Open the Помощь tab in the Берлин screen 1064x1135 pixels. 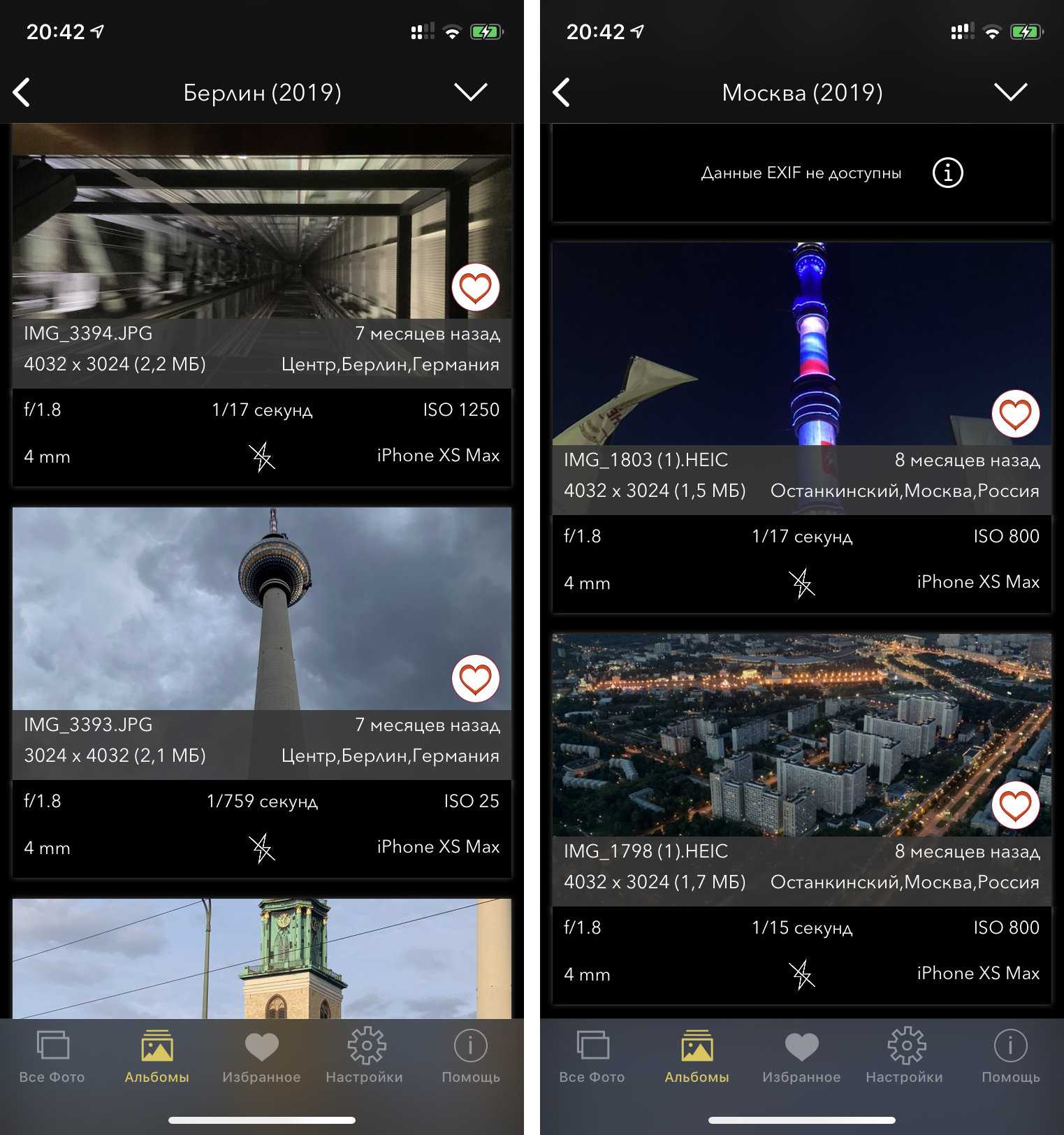(470, 1057)
